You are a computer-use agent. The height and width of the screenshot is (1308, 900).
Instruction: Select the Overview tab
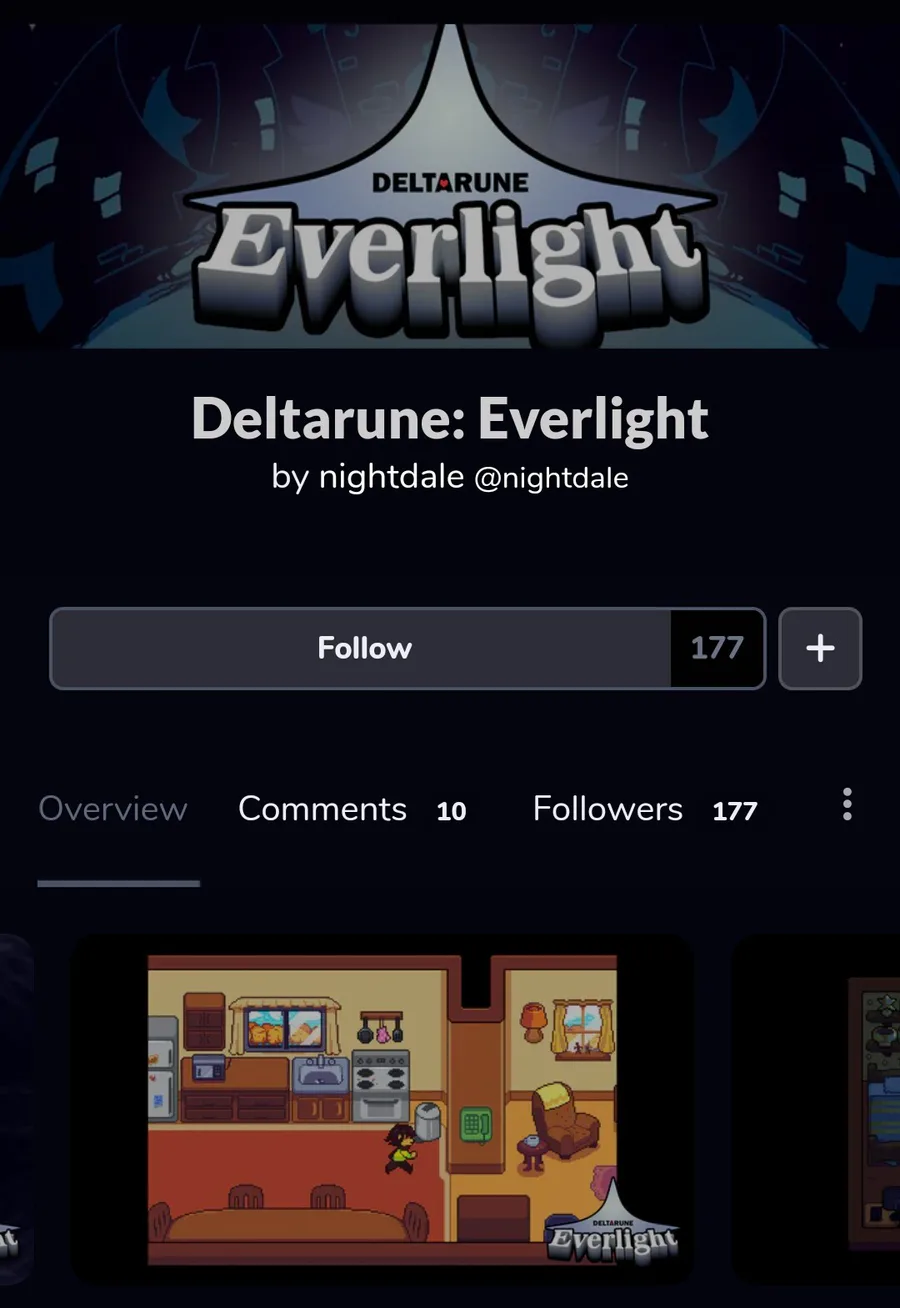(113, 809)
